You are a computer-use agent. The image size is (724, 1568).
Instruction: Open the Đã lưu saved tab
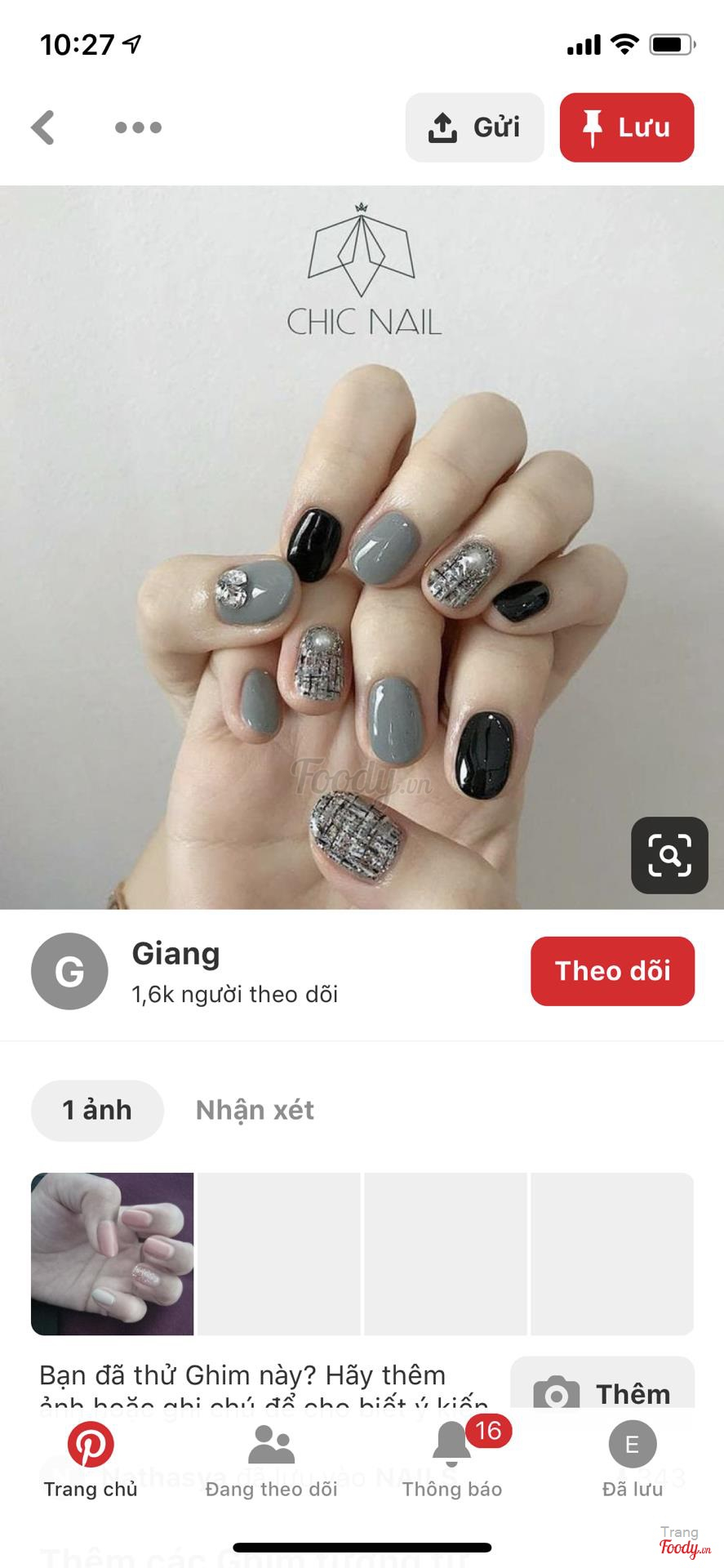click(x=632, y=1461)
